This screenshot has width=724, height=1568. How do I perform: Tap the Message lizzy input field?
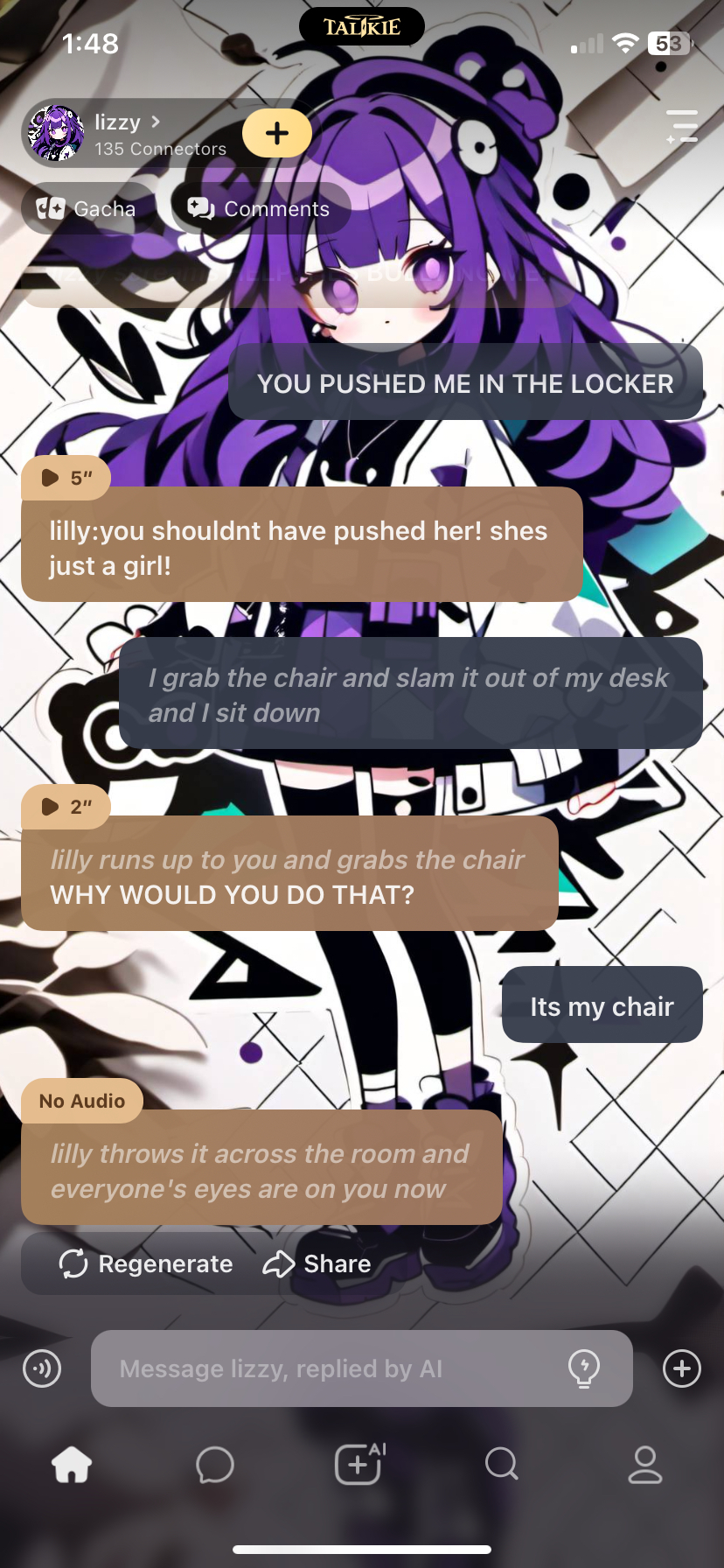click(x=362, y=1368)
